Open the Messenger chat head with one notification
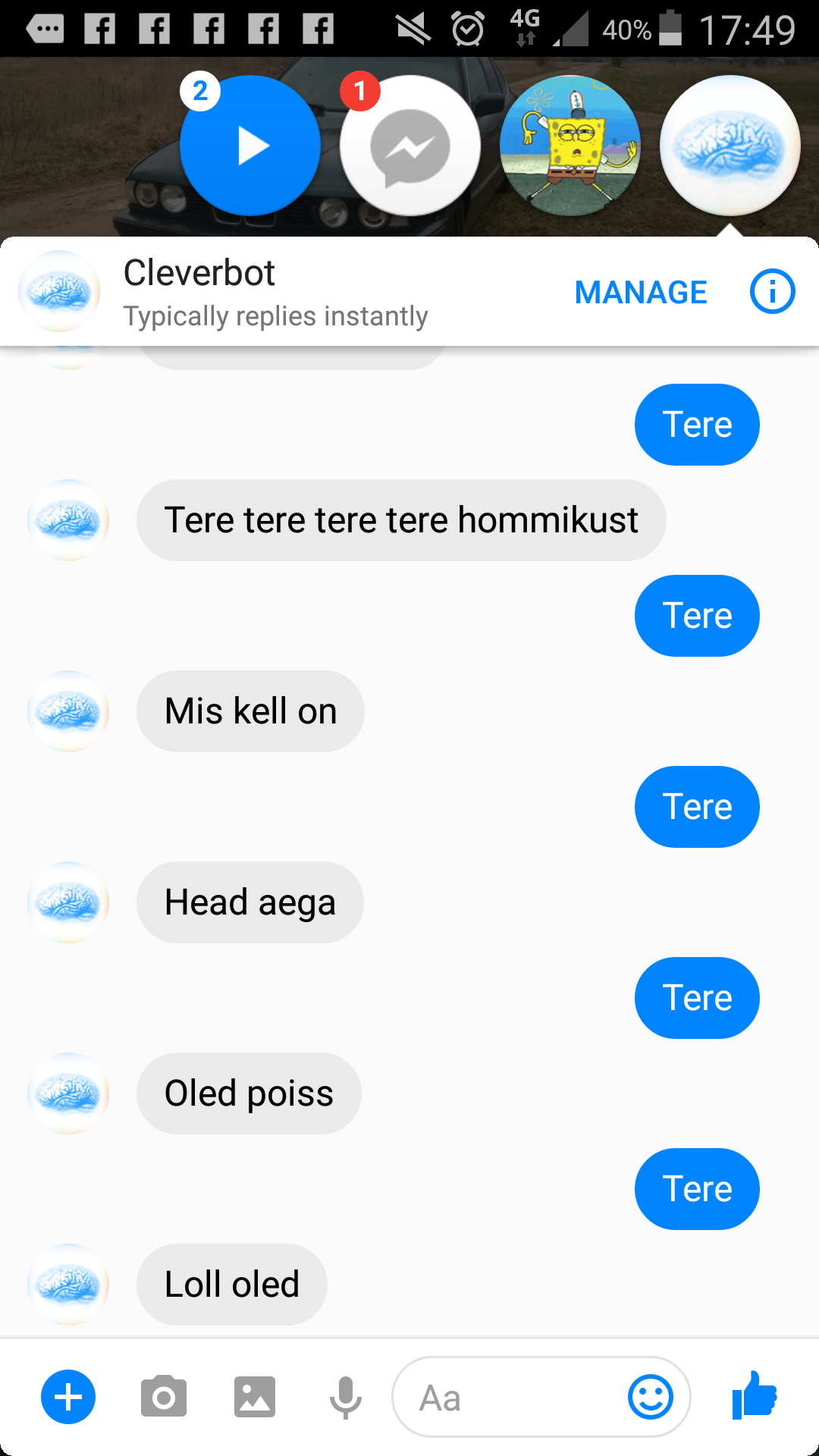The height and width of the screenshot is (1456, 819). tap(410, 146)
